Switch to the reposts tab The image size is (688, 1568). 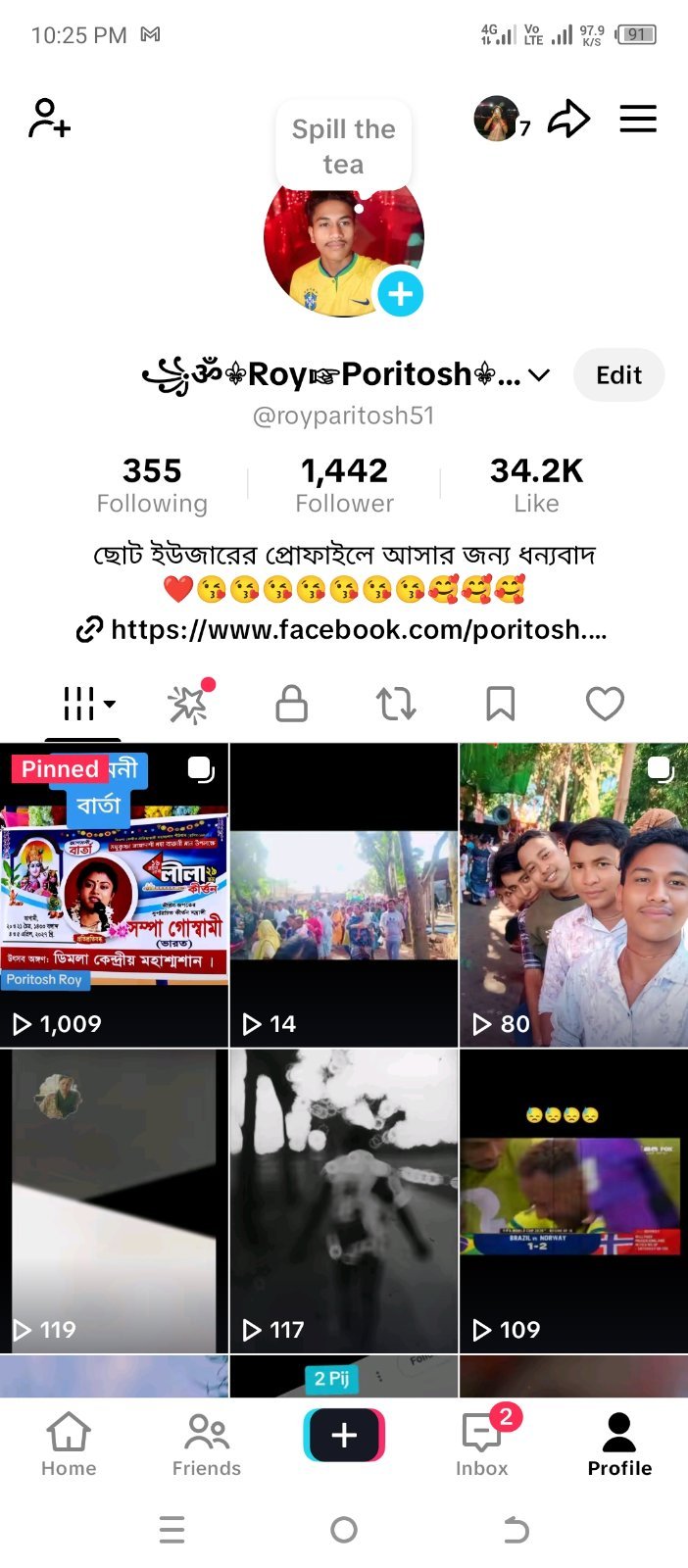396,704
